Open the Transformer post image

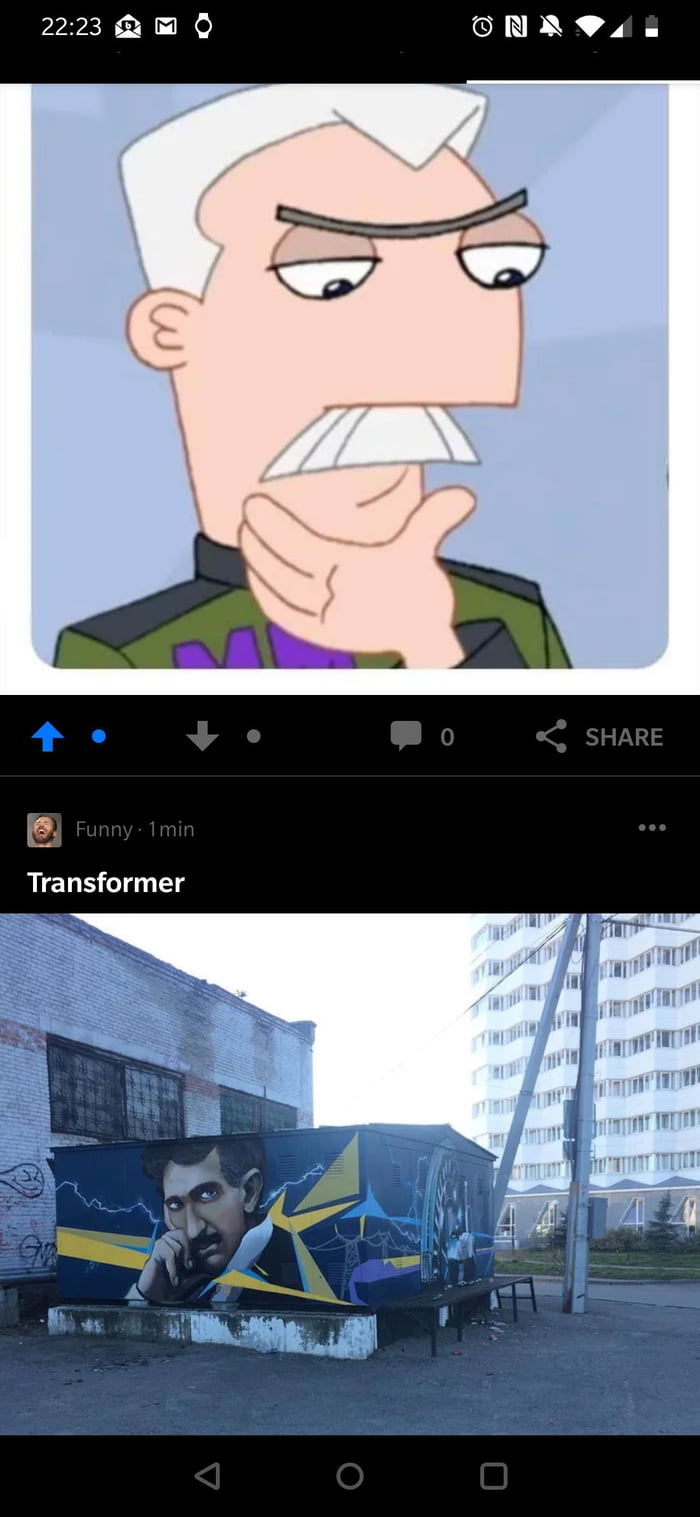click(350, 1174)
